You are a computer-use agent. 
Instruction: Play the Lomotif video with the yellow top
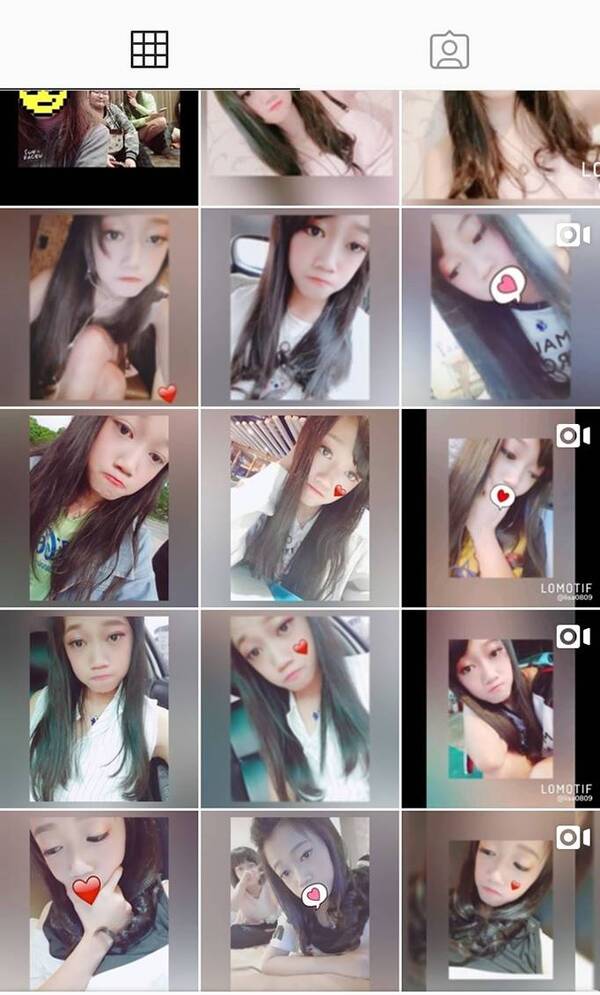point(500,507)
